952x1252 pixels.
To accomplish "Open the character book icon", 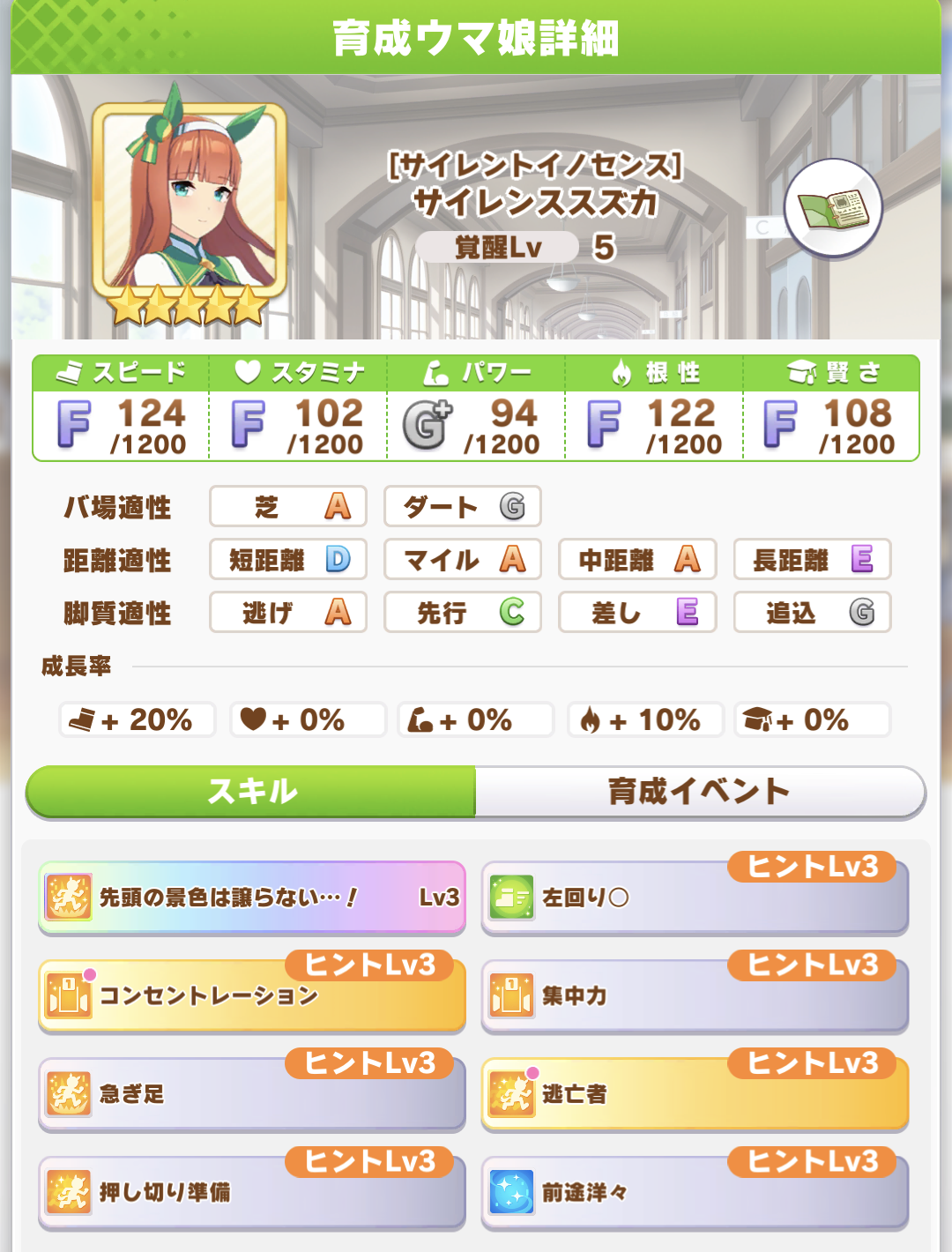I will (833, 209).
